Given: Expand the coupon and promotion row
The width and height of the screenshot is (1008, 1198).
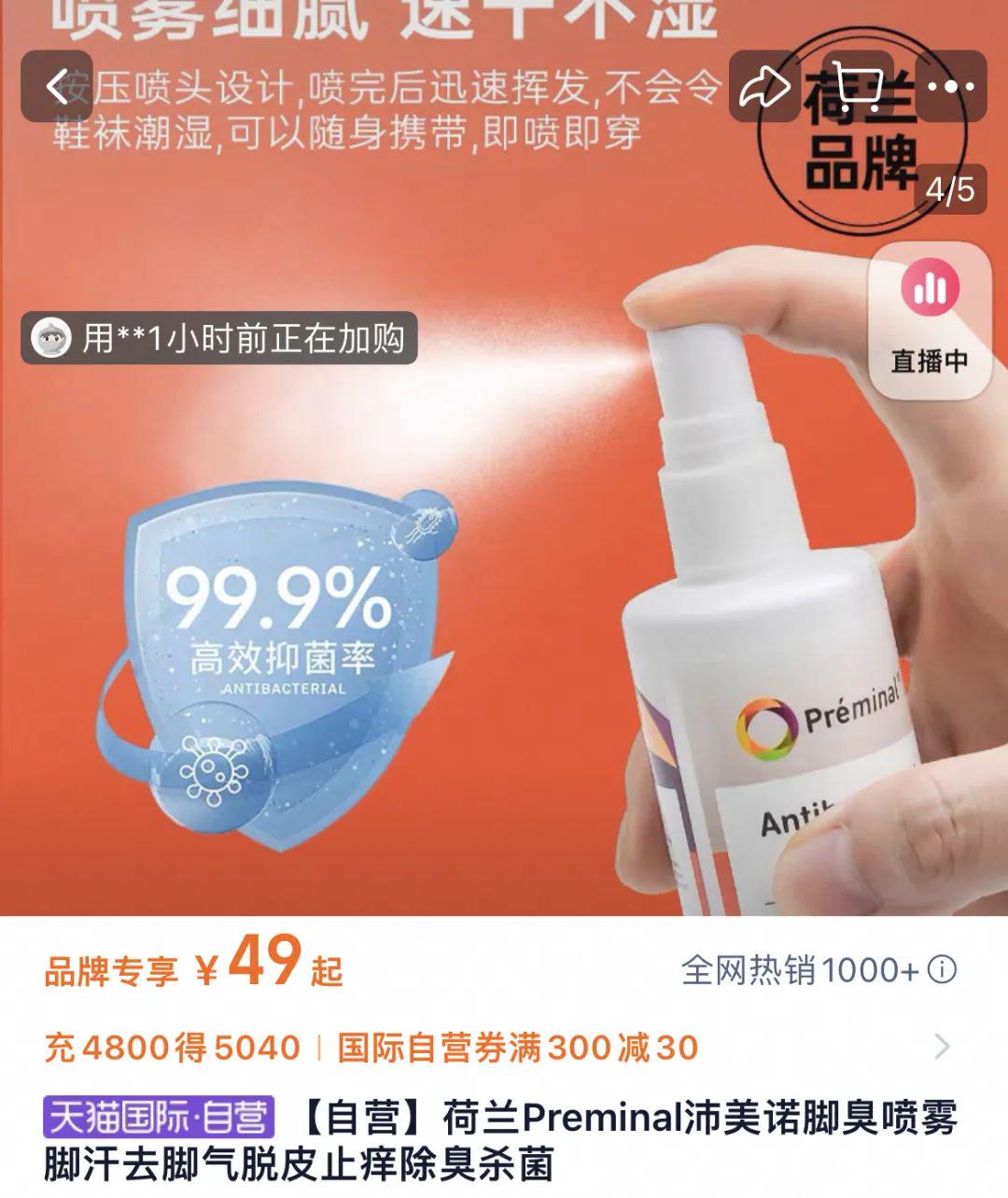Looking at the screenshot, I should coord(942,1047).
